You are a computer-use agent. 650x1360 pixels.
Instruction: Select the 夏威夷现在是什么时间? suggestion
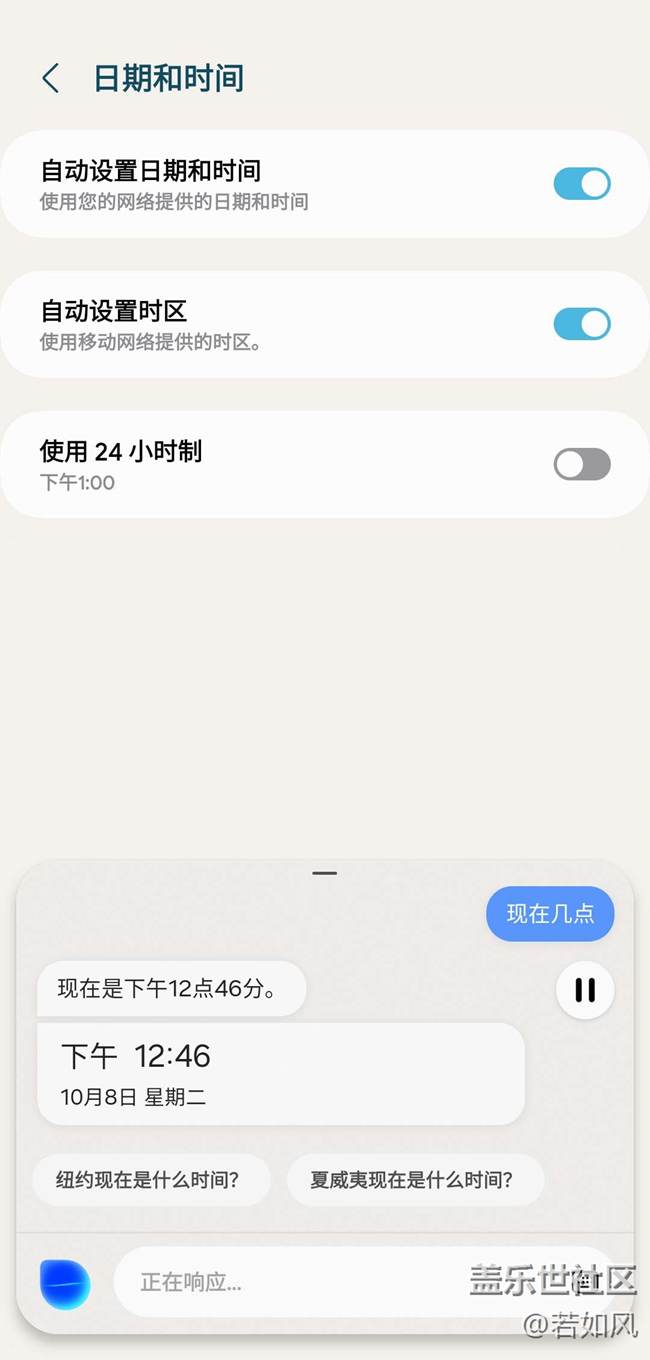(415, 1180)
